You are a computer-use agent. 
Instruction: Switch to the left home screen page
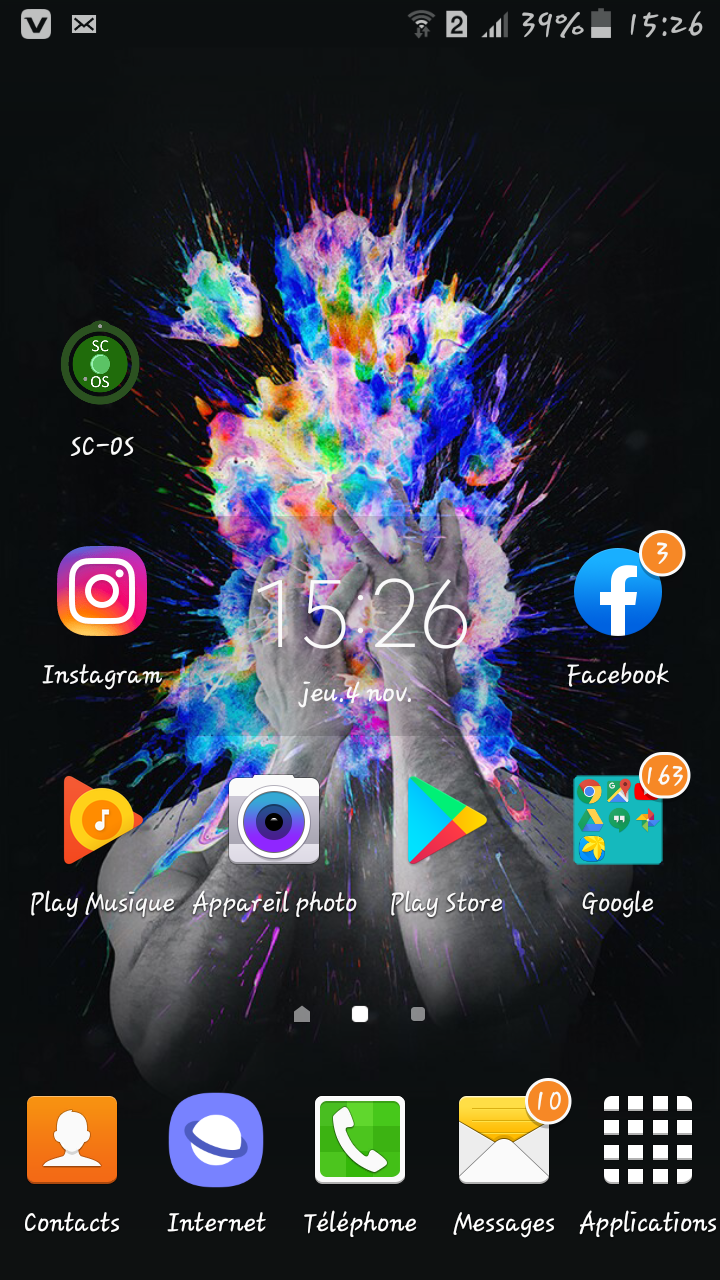click(x=302, y=1013)
